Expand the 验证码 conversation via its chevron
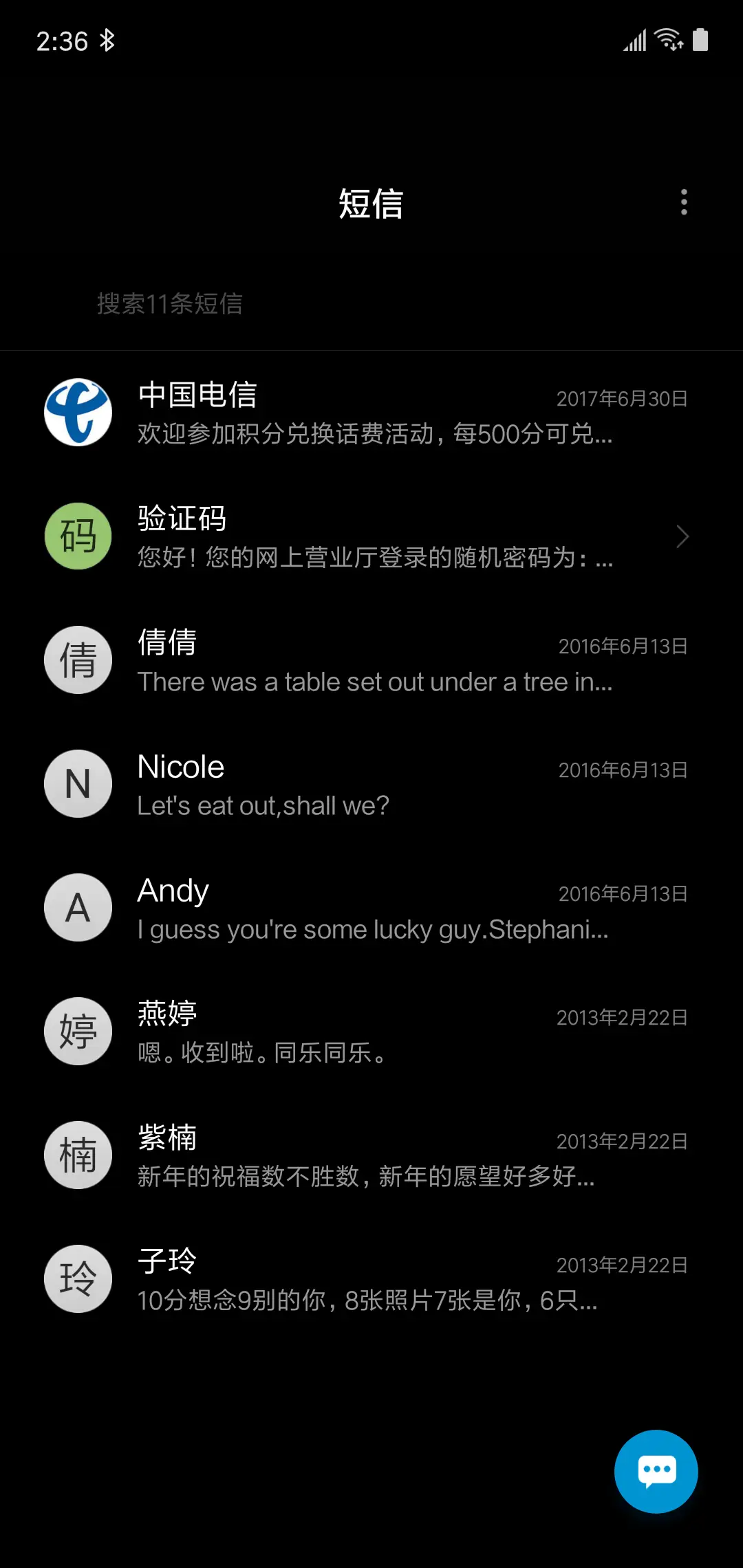This screenshot has height=1568, width=743. point(682,536)
